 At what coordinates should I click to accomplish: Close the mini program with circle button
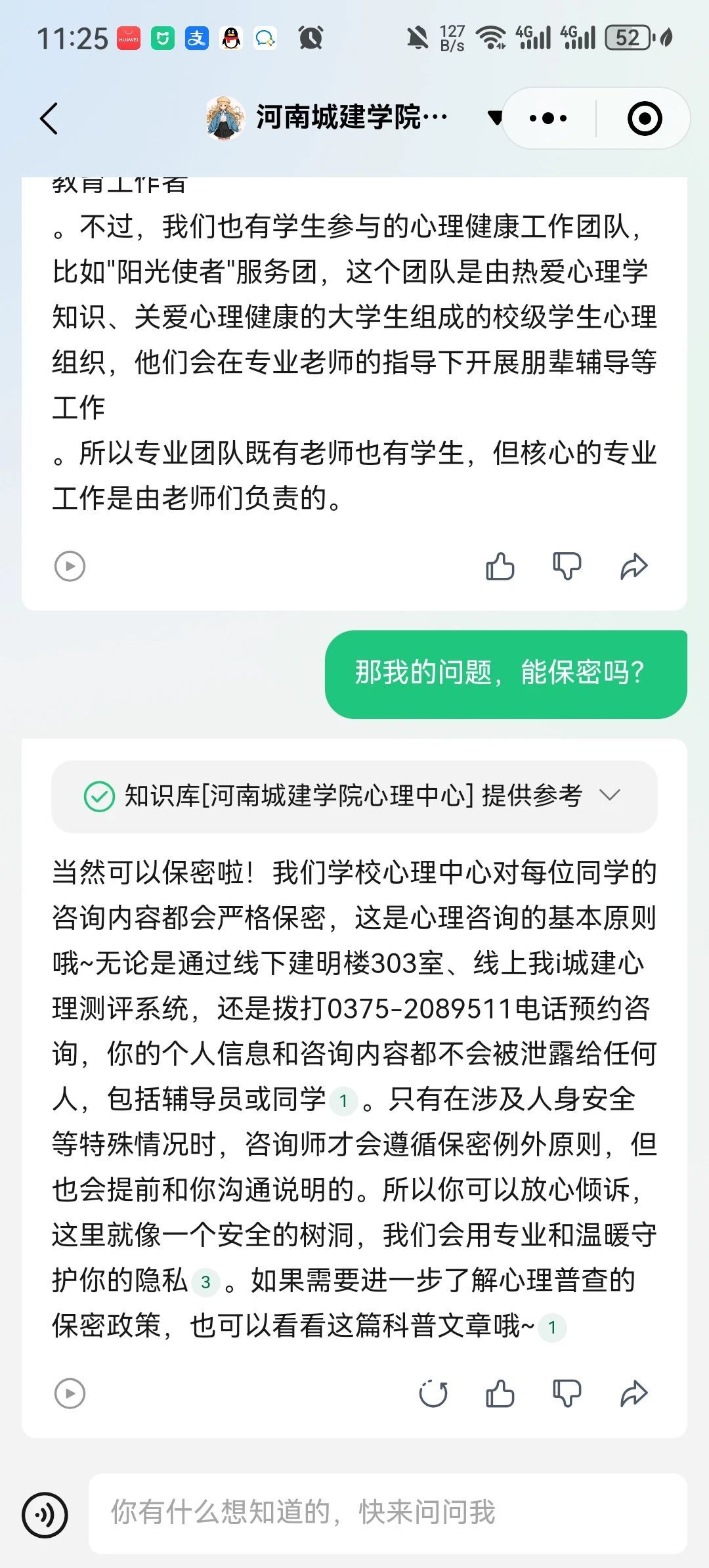click(x=644, y=119)
